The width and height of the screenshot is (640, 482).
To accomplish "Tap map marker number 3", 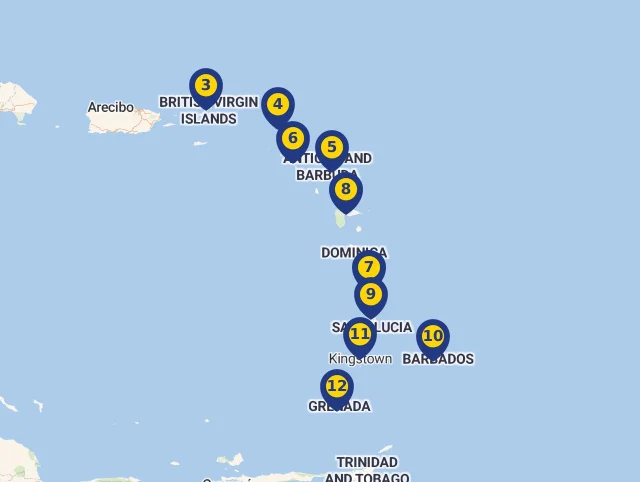I will coord(206,85).
